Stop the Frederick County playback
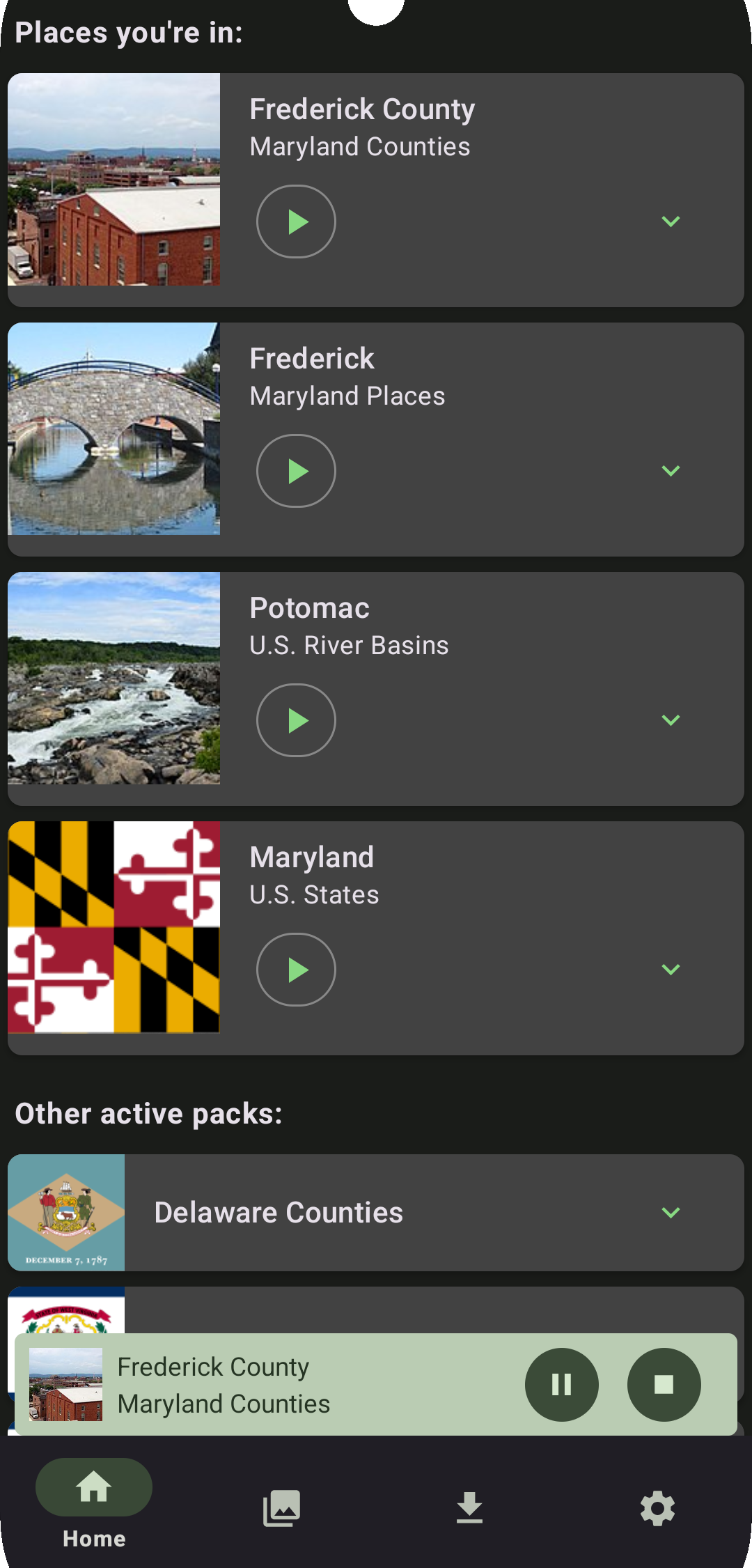The width and height of the screenshot is (752, 1568). [664, 1385]
